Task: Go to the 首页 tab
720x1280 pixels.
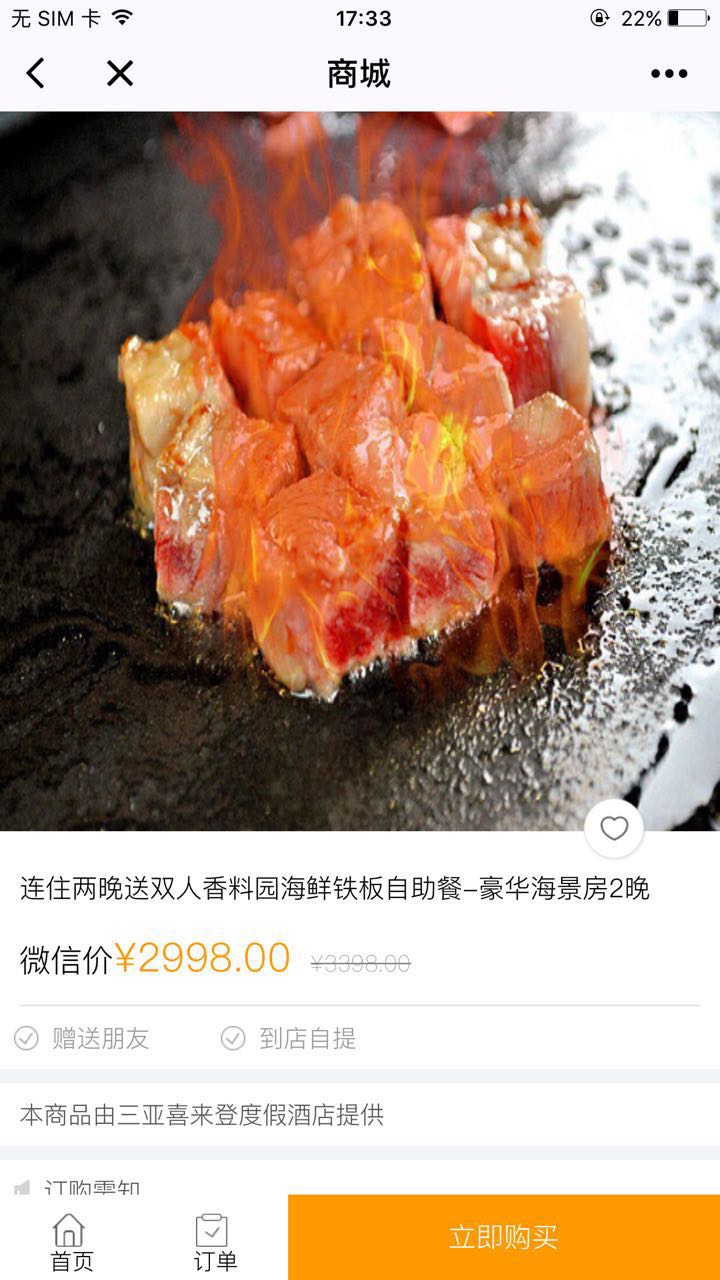Action: (71, 1241)
